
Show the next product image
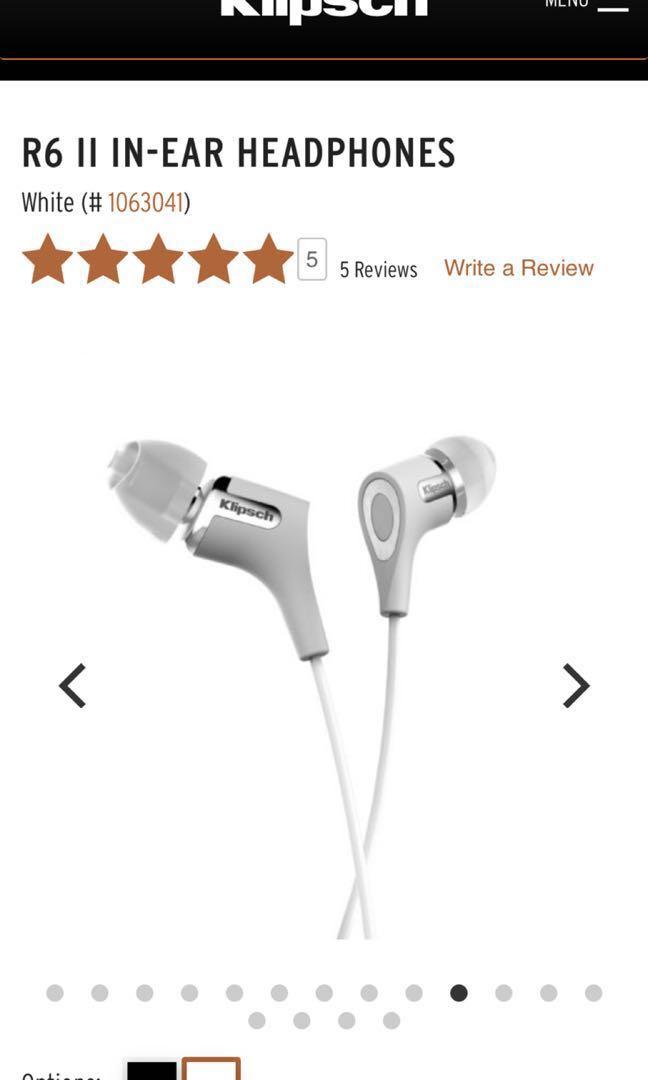coord(576,686)
